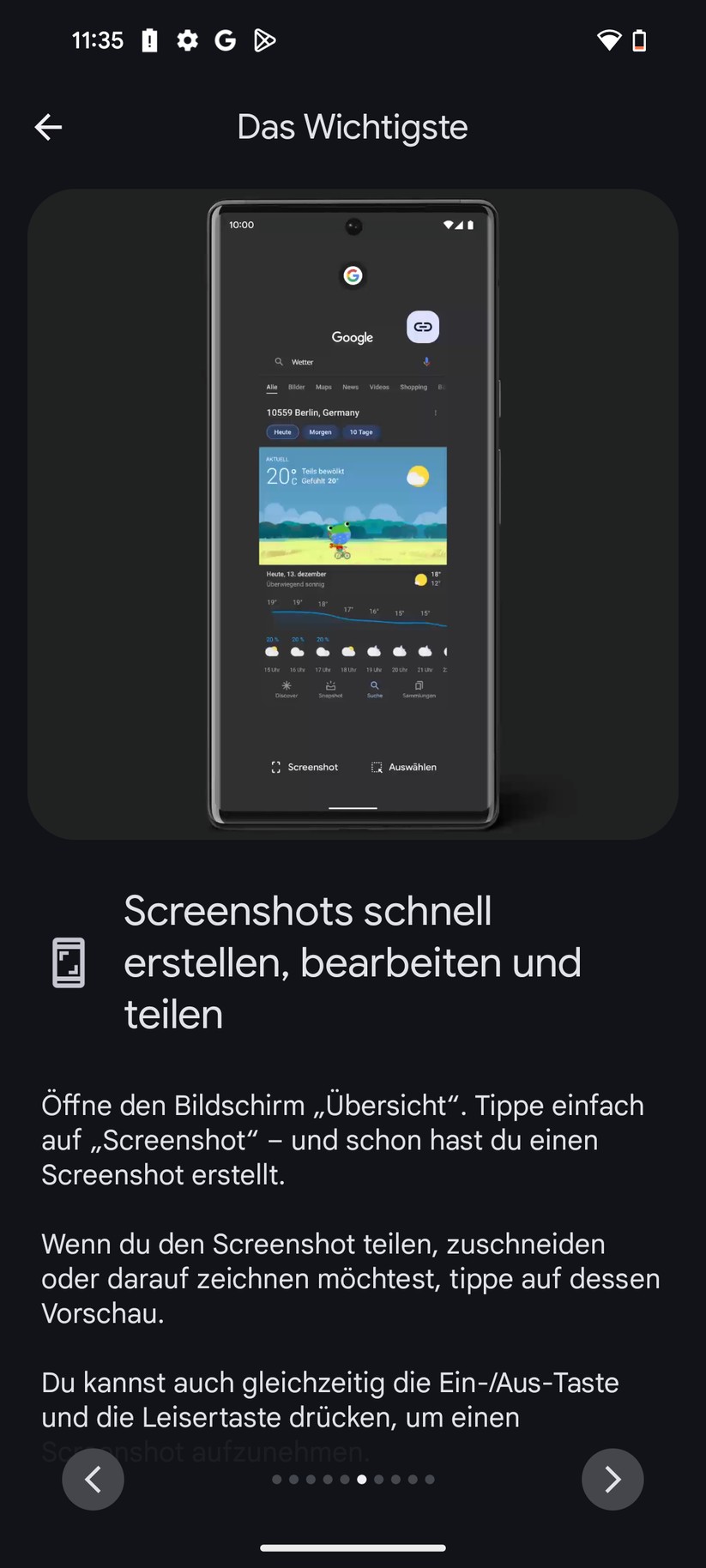Image resolution: width=706 pixels, height=1568 pixels.
Task: Advance to the next tip page
Action: coord(612,1479)
